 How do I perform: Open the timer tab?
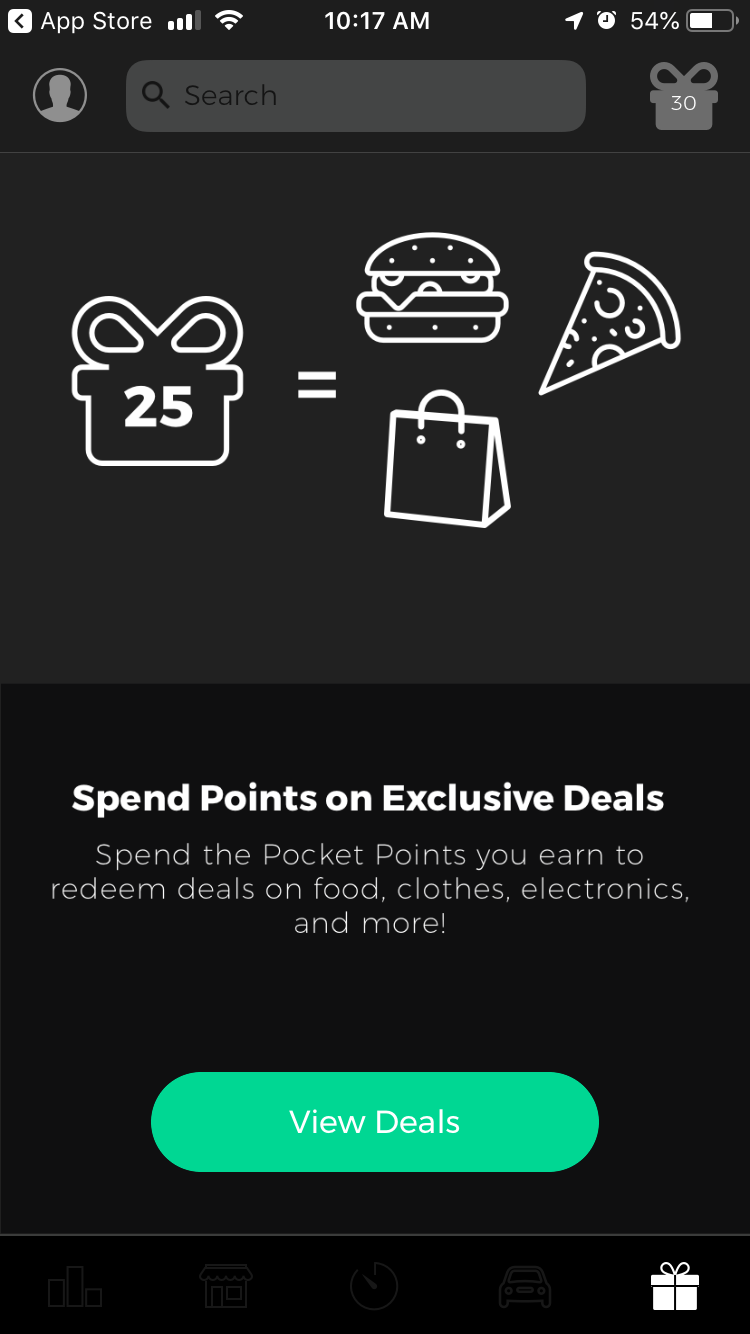374,1286
